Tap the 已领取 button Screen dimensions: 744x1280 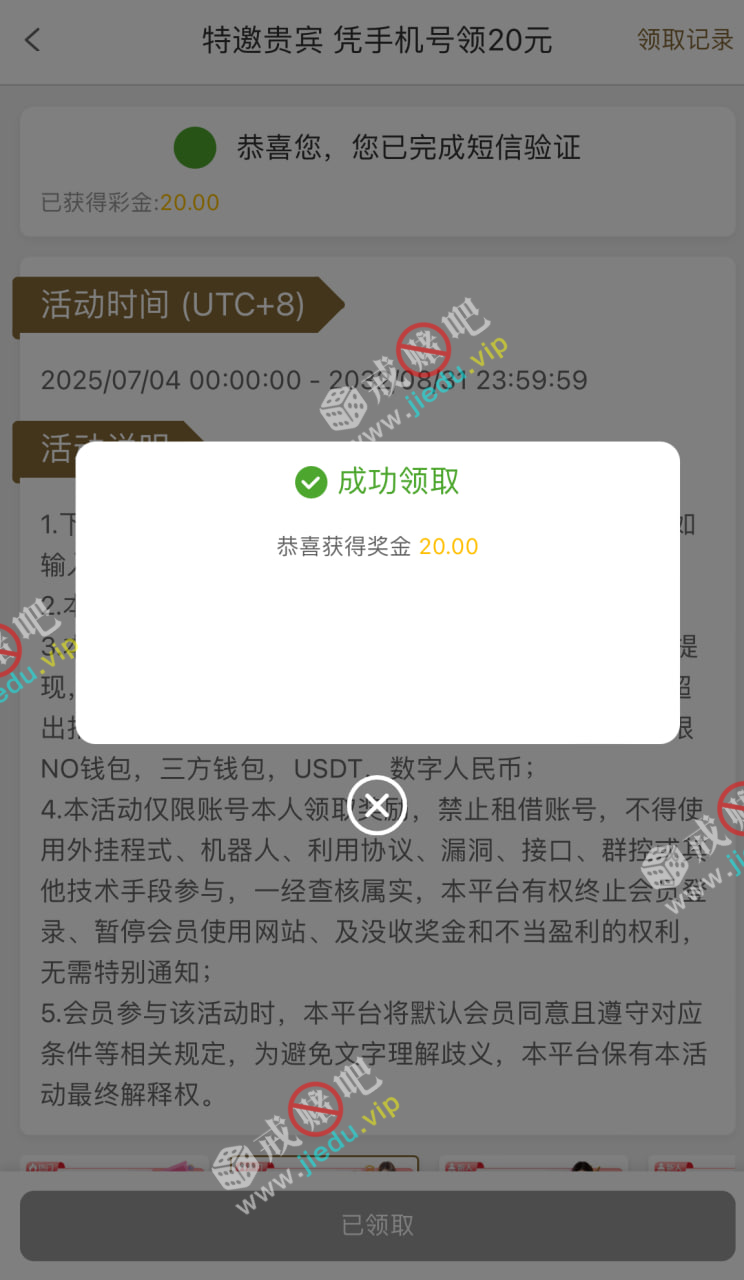[x=377, y=1225]
